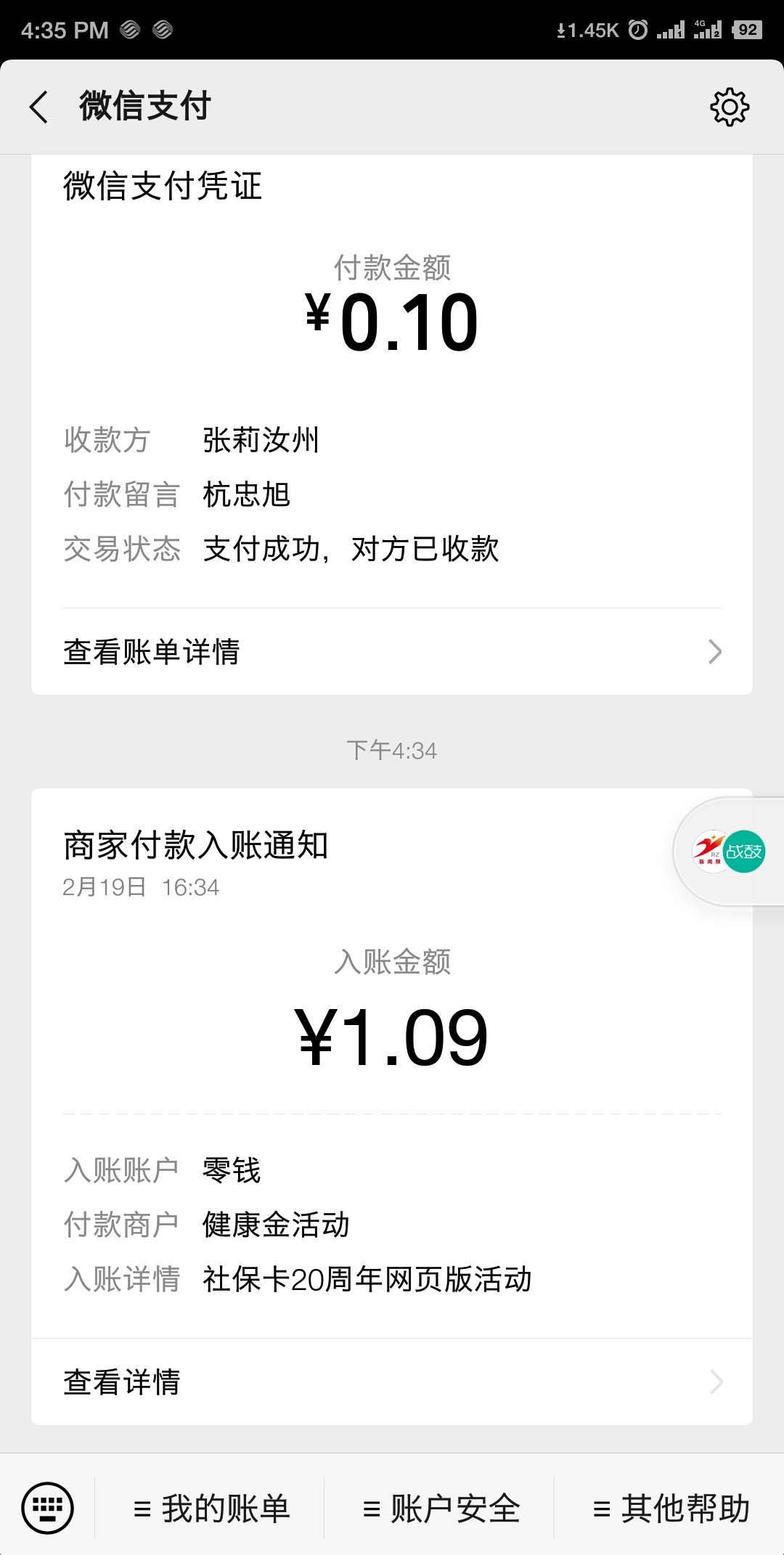
Task: Open the 账户安全 menu
Action: pos(441,1509)
